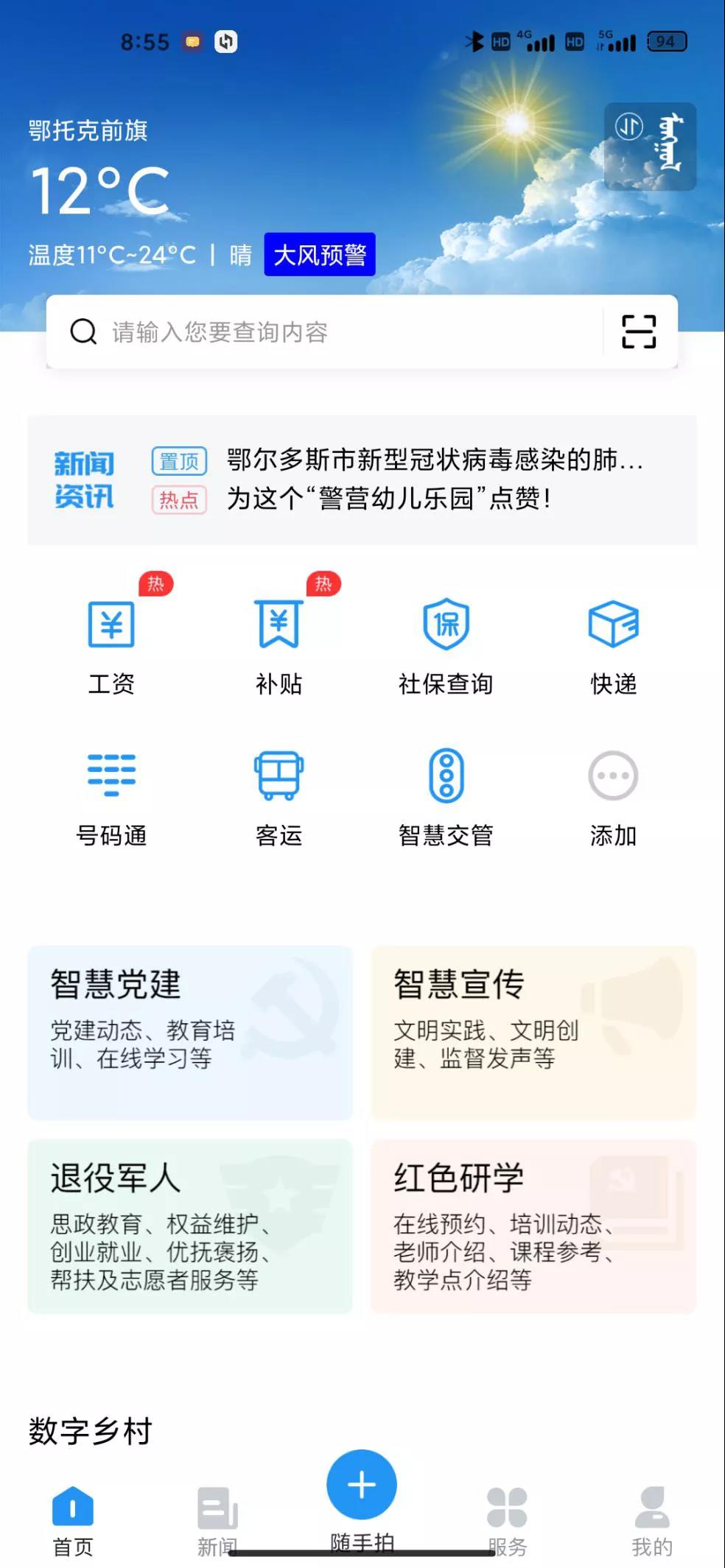Screen dimensions: 725x1568
Task: Open the 智慧党建 card
Action: click(x=190, y=1033)
